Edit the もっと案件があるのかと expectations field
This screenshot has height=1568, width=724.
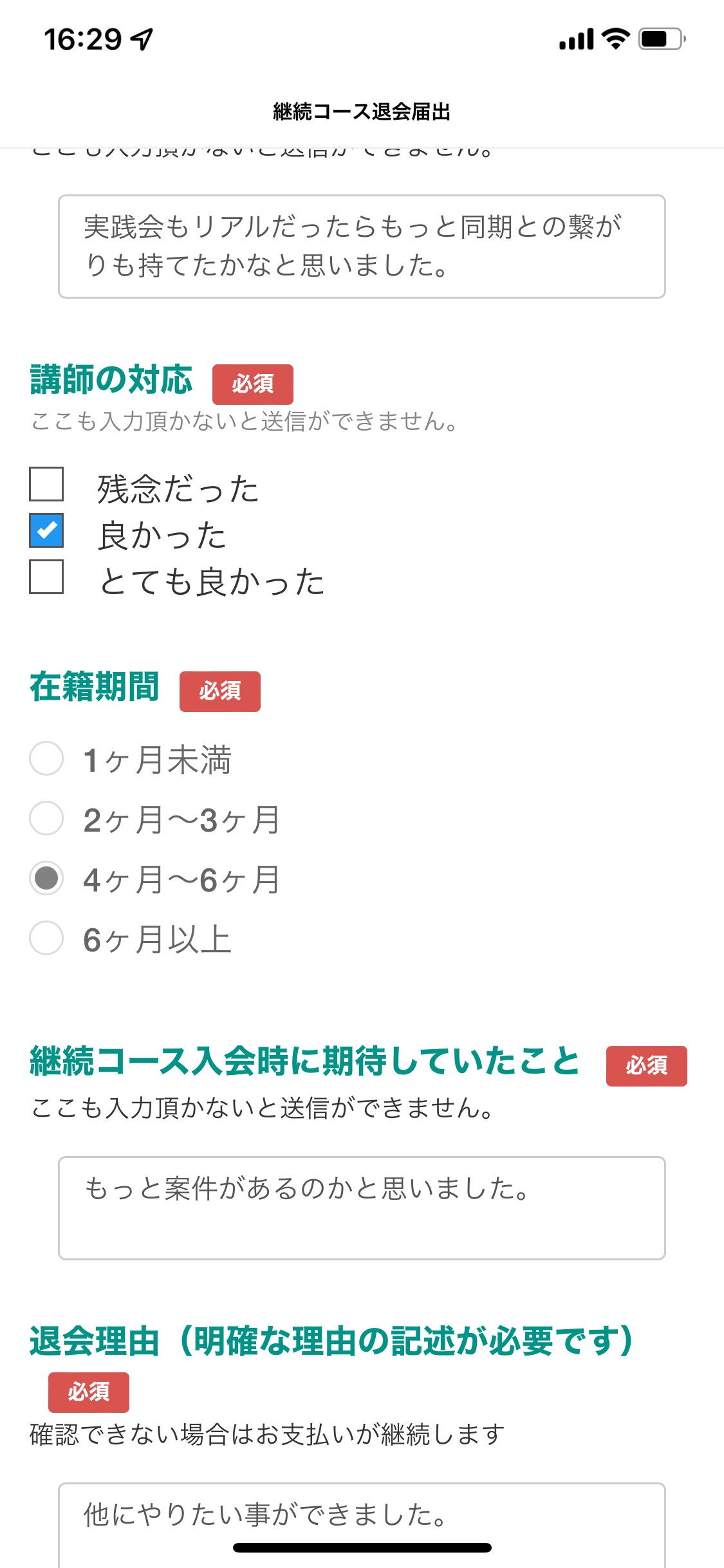362,1208
